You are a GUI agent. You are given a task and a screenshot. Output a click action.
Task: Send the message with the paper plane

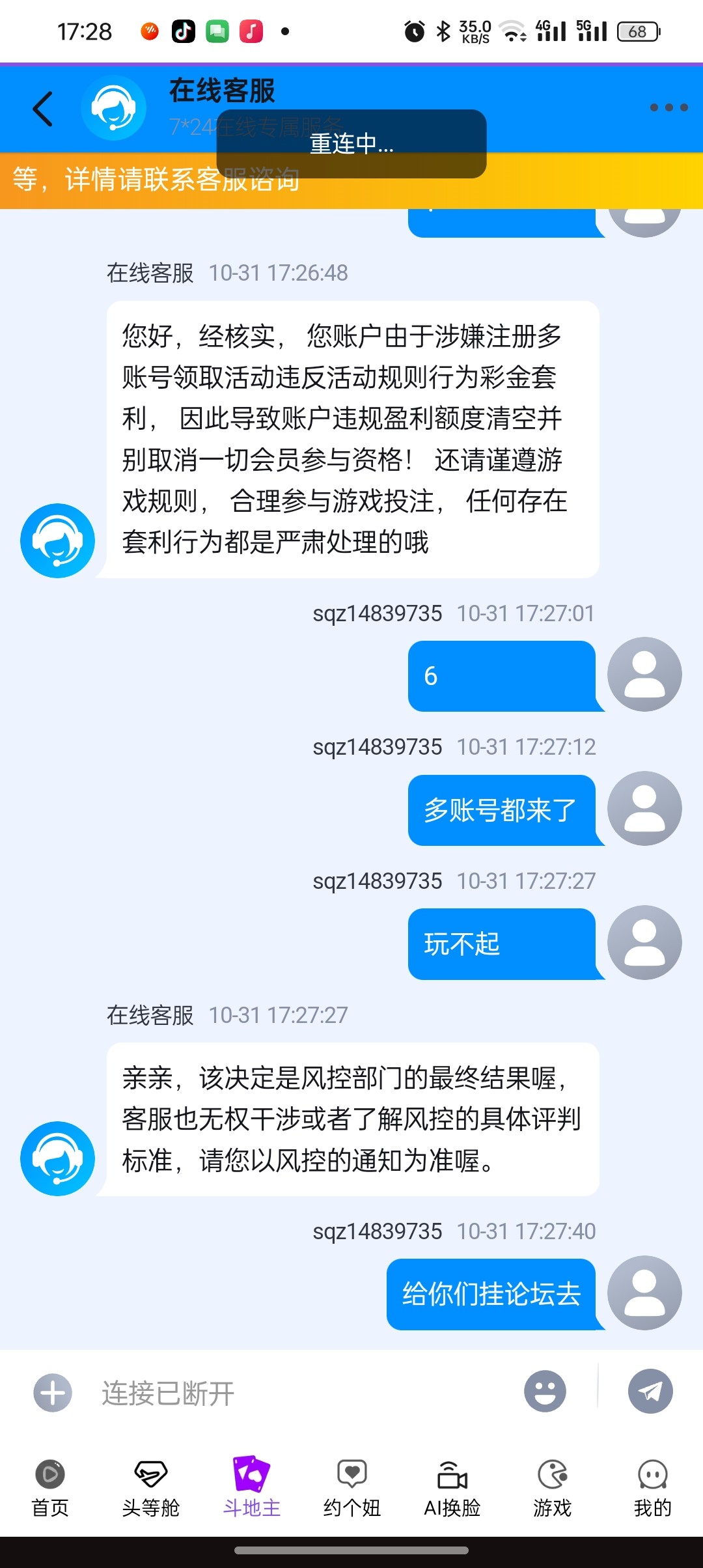point(650,1392)
